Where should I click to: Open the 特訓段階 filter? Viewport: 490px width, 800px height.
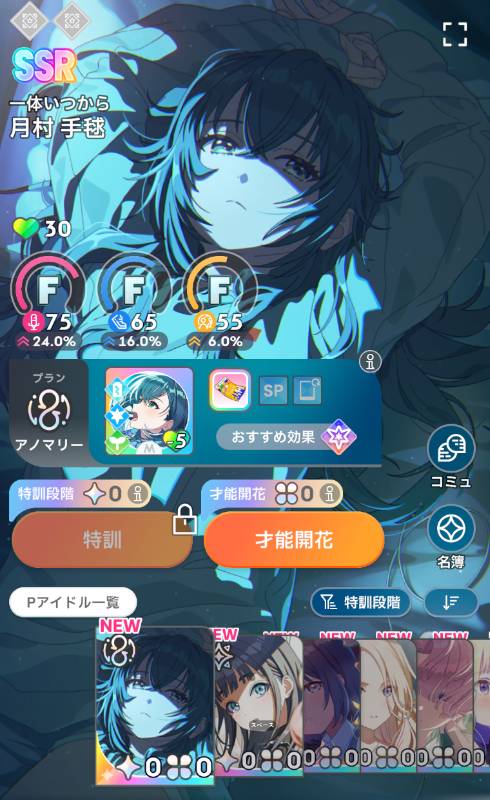click(361, 603)
